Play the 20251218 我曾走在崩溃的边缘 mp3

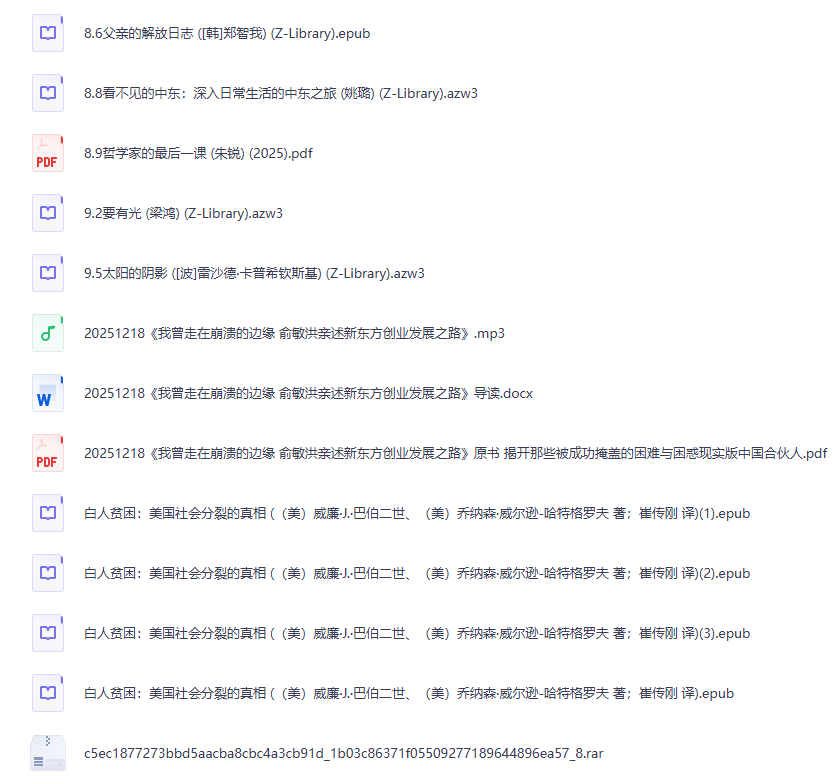(x=294, y=333)
